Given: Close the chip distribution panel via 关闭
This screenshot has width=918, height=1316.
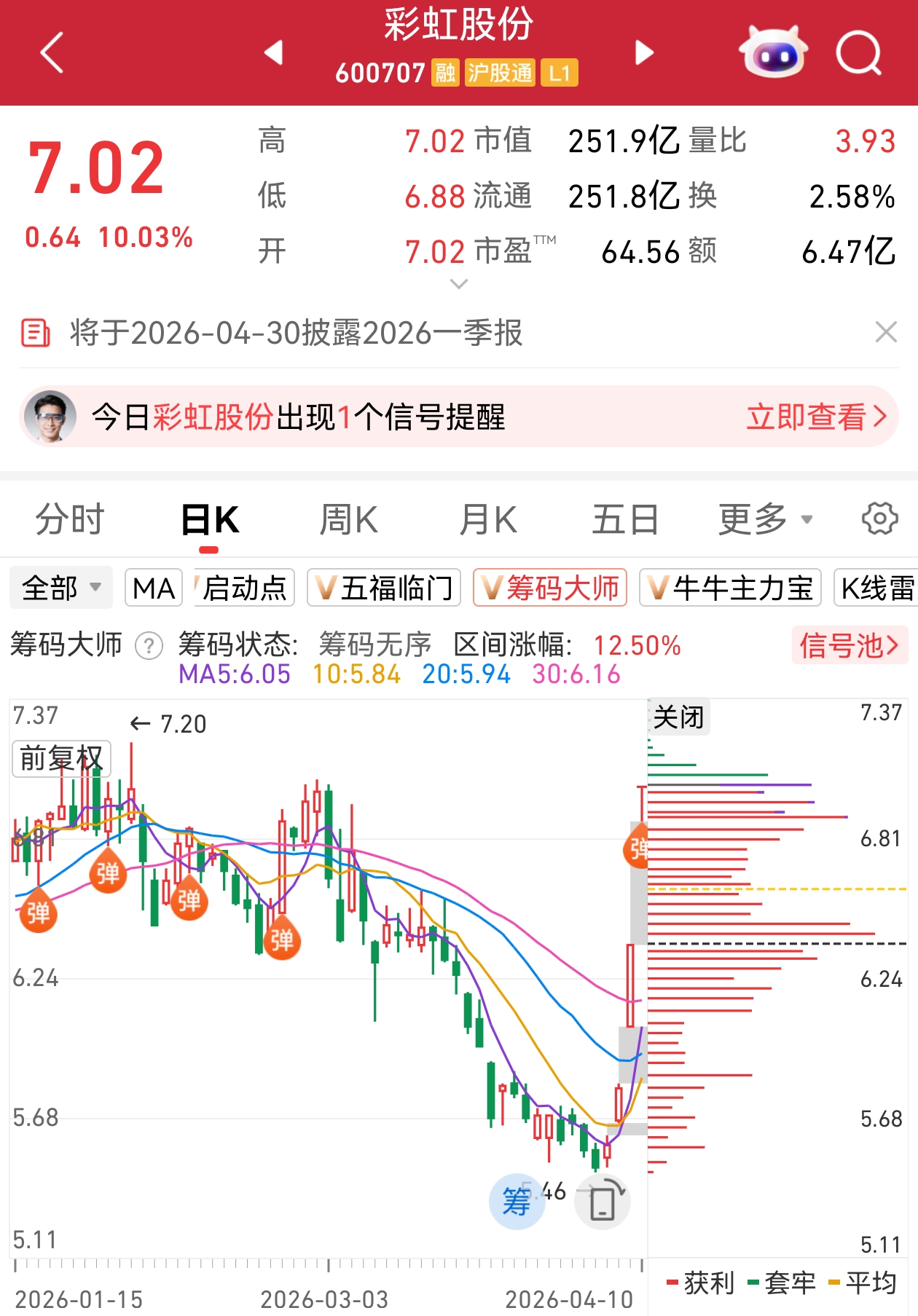Looking at the screenshot, I should 678,717.
